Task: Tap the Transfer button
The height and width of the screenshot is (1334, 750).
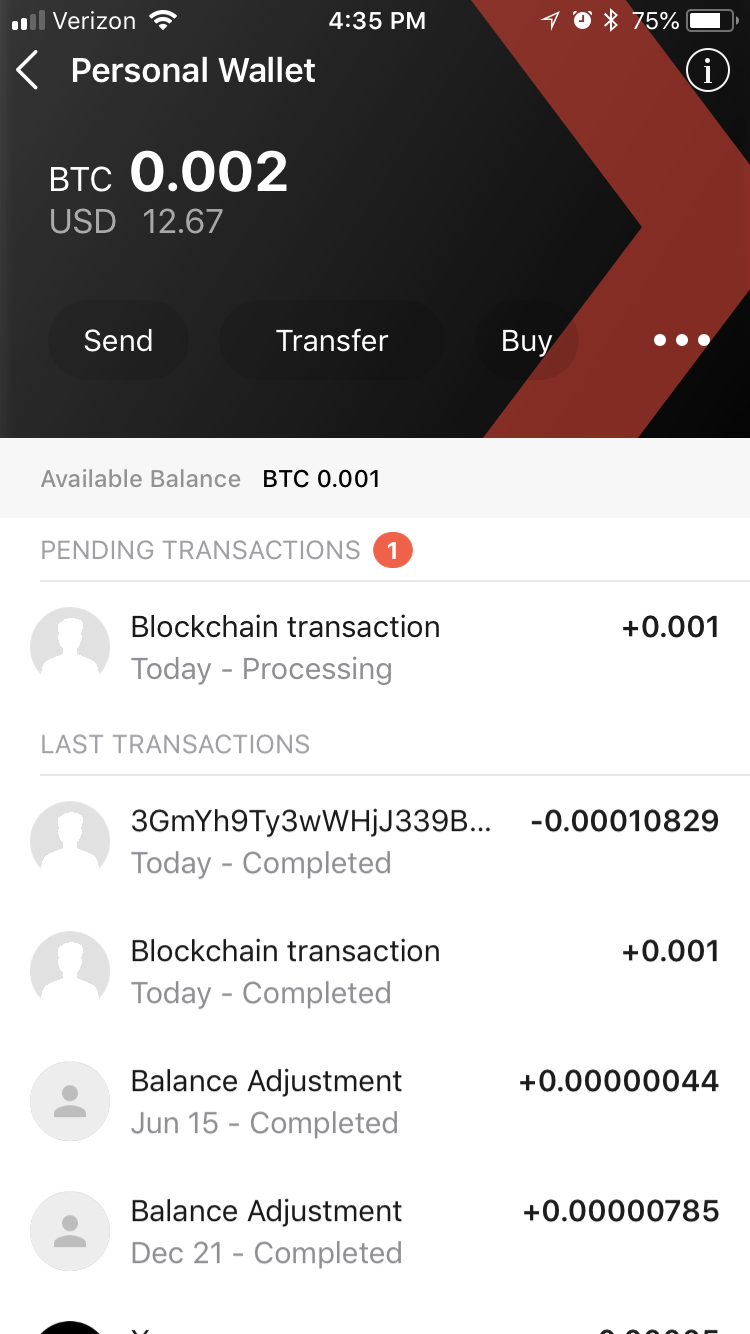Action: (x=332, y=341)
